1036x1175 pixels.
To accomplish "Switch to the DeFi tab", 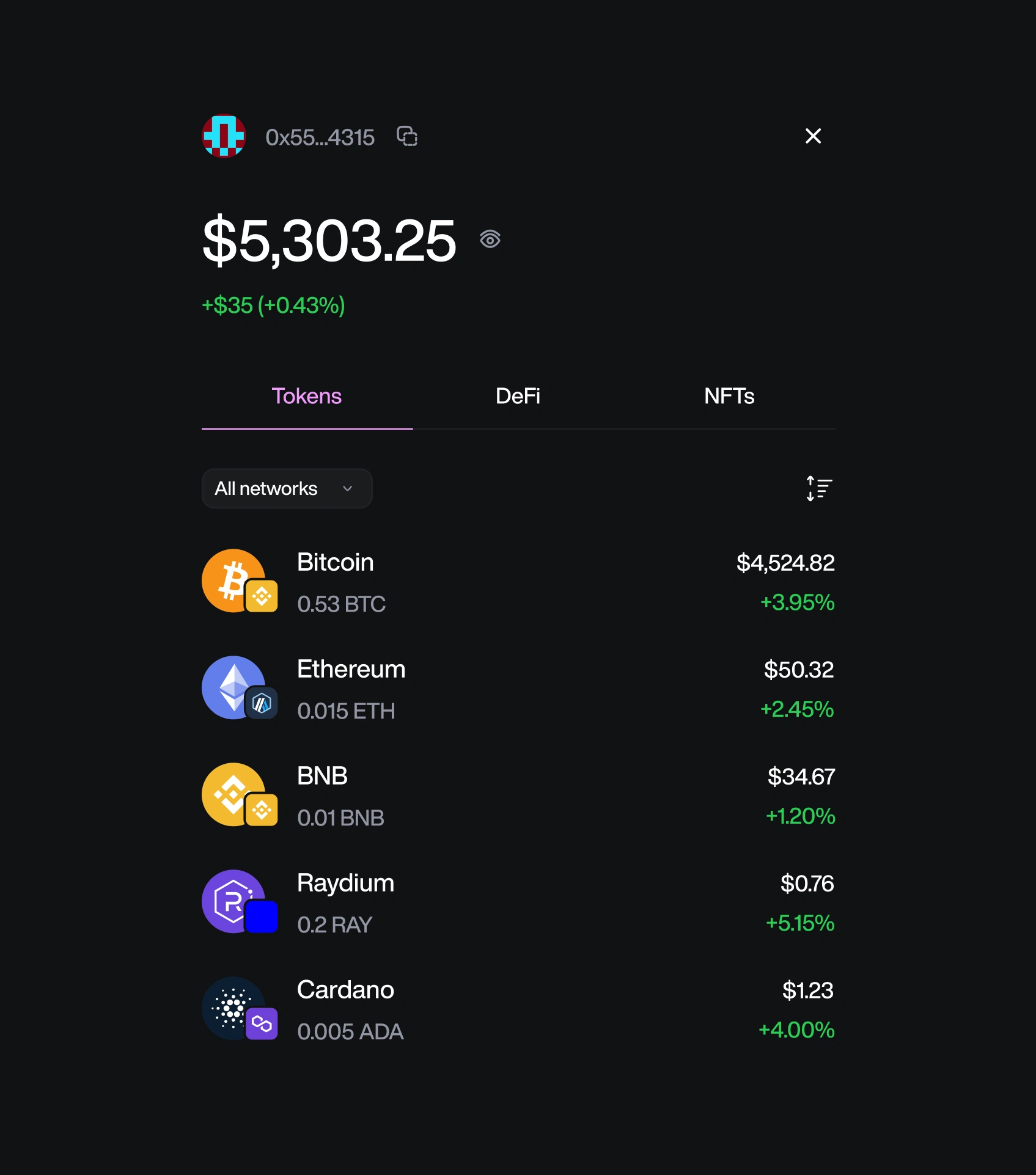I will tap(518, 397).
